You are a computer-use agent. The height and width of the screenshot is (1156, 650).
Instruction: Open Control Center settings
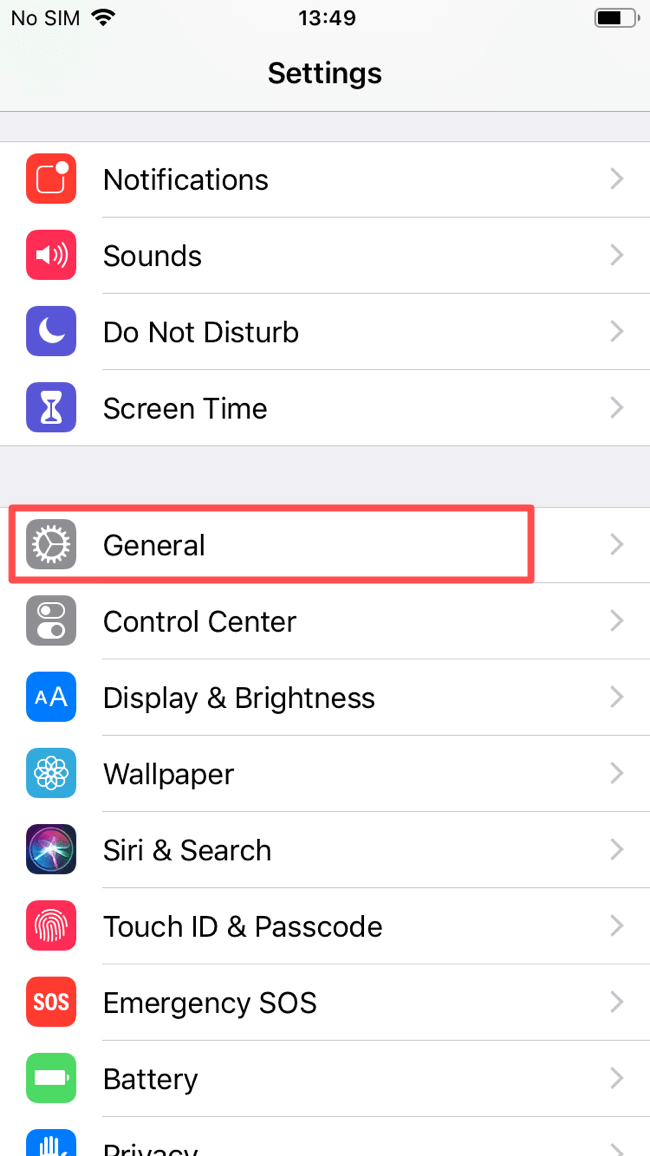tap(325, 621)
